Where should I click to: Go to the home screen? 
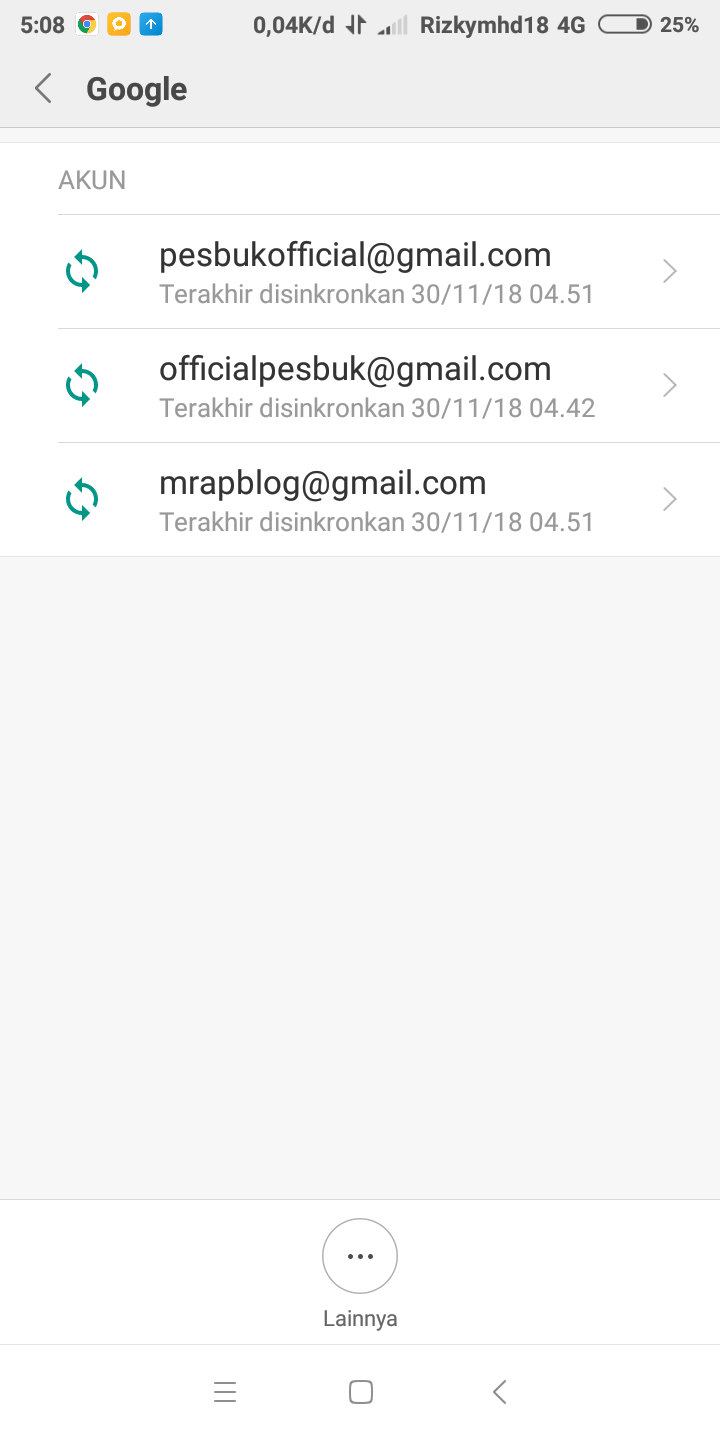[361, 1392]
